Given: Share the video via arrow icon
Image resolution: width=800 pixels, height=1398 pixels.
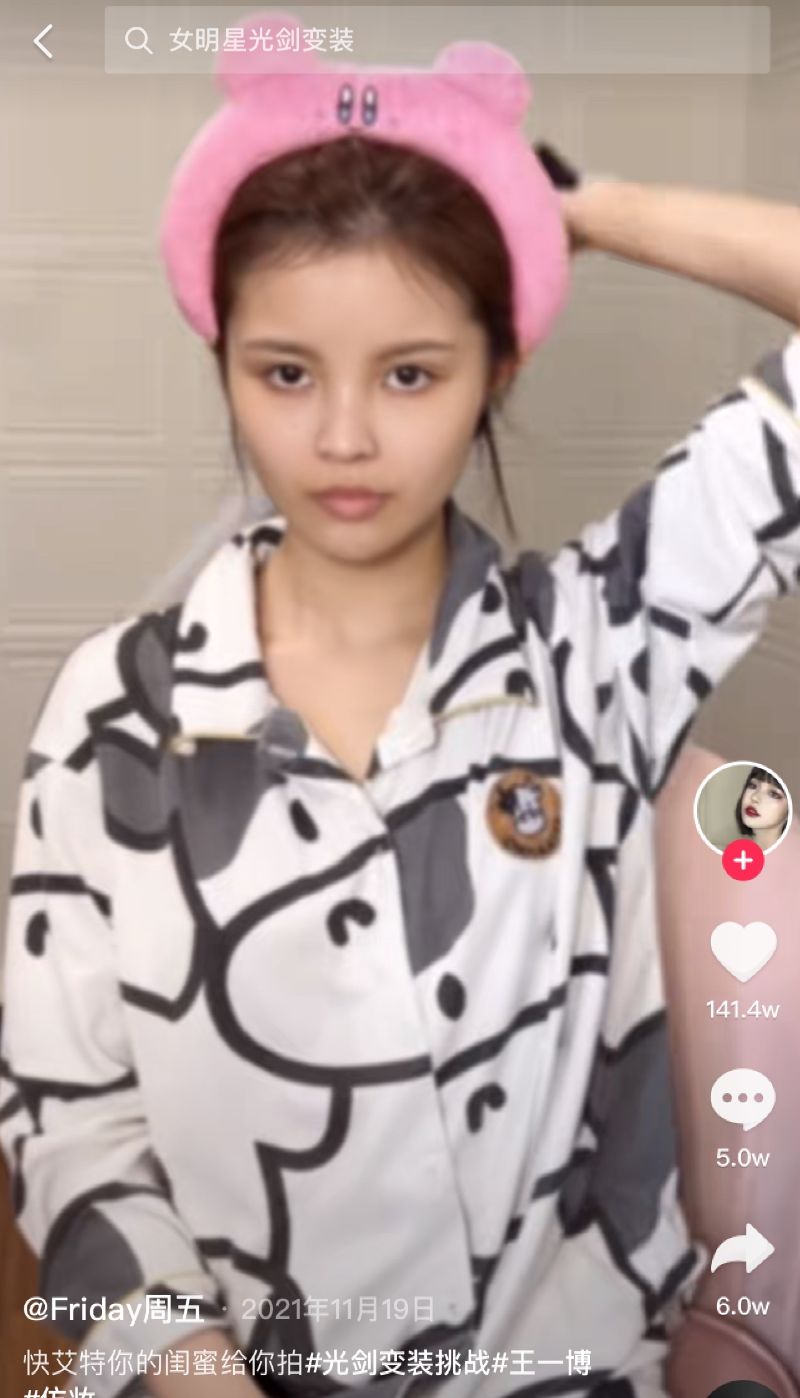Looking at the screenshot, I should coord(742,1250).
